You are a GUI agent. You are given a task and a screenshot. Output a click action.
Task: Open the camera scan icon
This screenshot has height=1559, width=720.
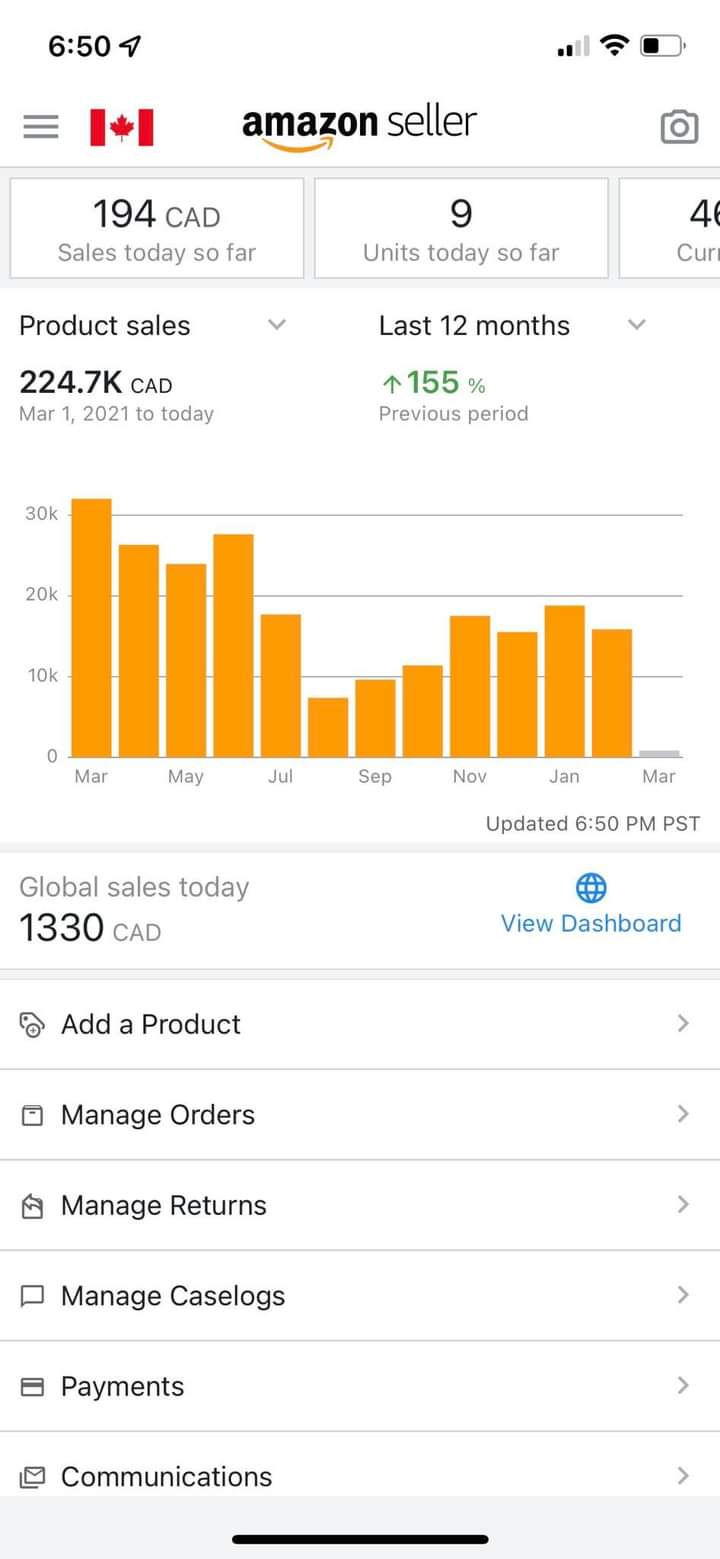point(679,127)
